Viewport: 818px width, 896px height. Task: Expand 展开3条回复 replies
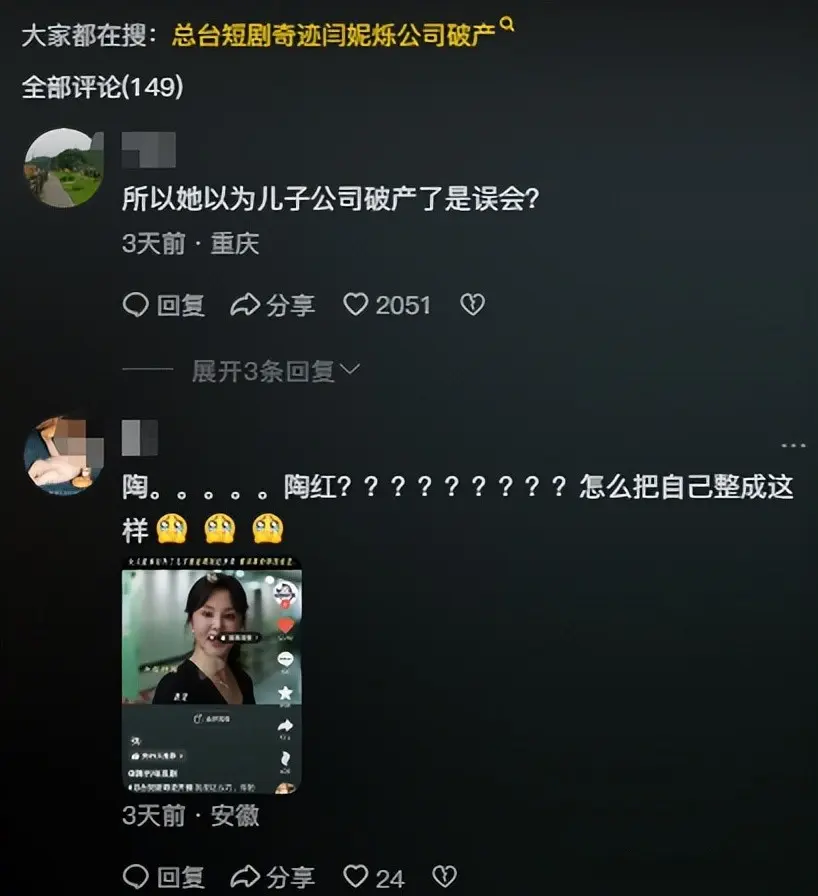tap(275, 371)
